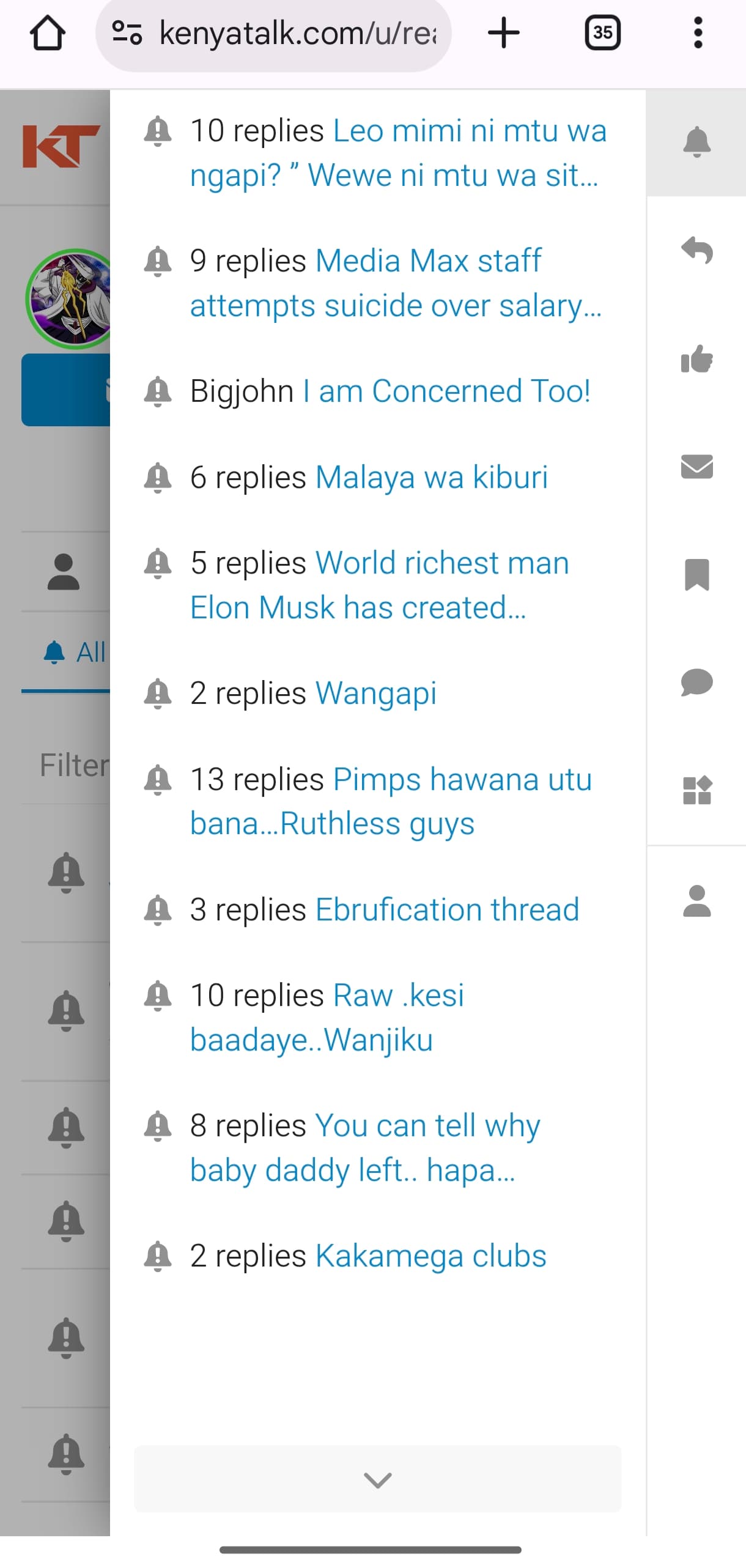Viewport: 746px width, 1568px height.
Task: Open 'Ebrufication thread' notification
Action: [446, 910]
